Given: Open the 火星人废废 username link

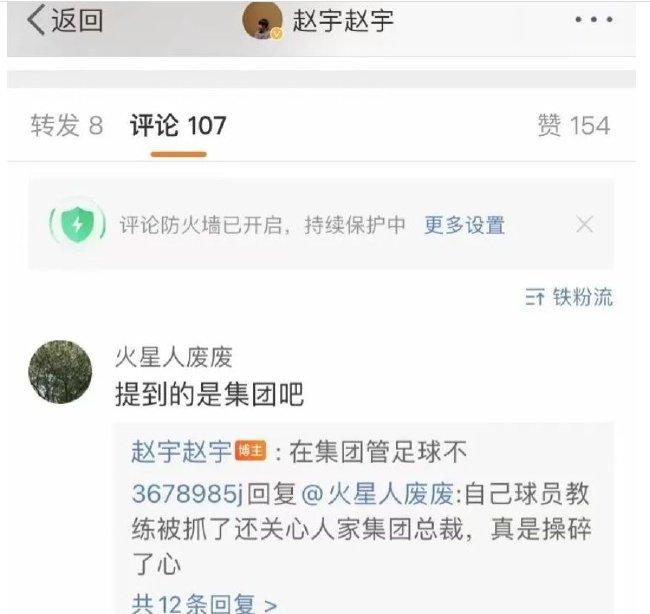Looking at the screenshot, I should pyautogui.click(x=174, y=356).
